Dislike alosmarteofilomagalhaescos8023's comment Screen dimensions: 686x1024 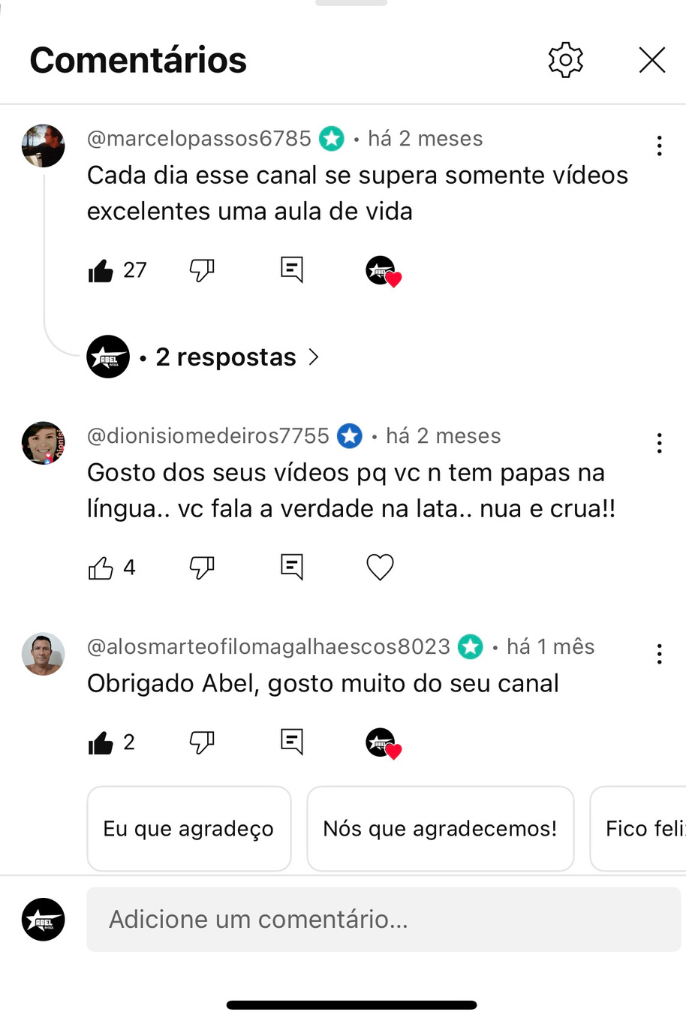pyautogui.click(x=202, y=743)
